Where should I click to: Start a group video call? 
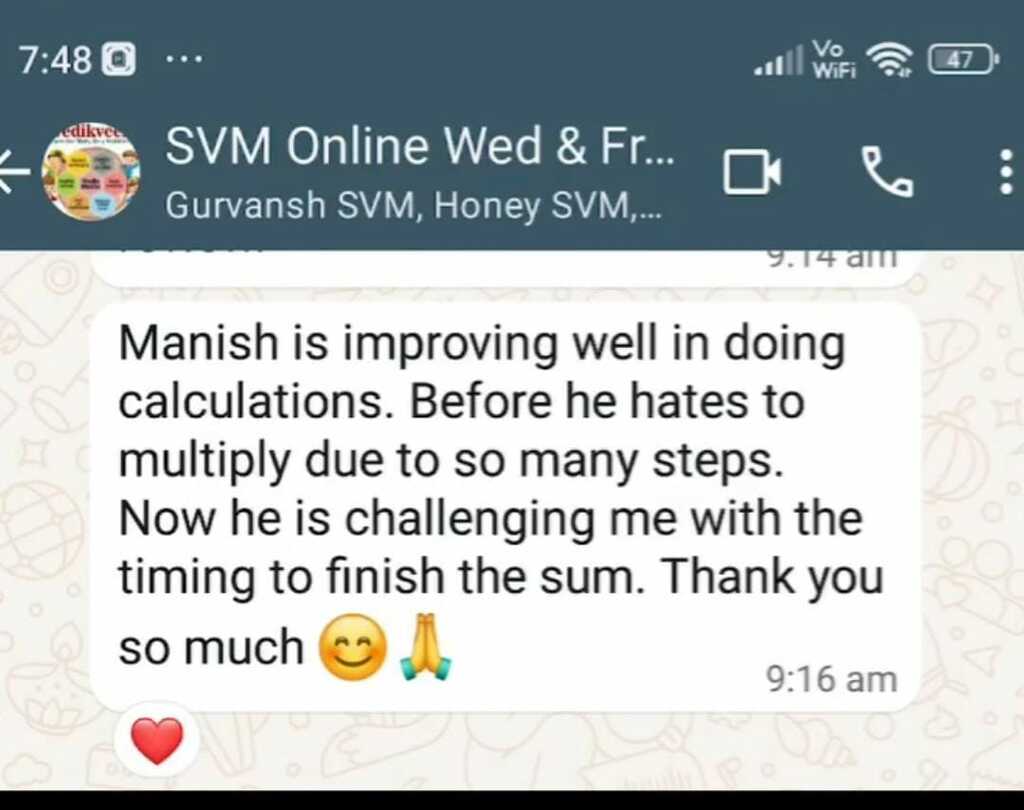[x=752, y=173]
